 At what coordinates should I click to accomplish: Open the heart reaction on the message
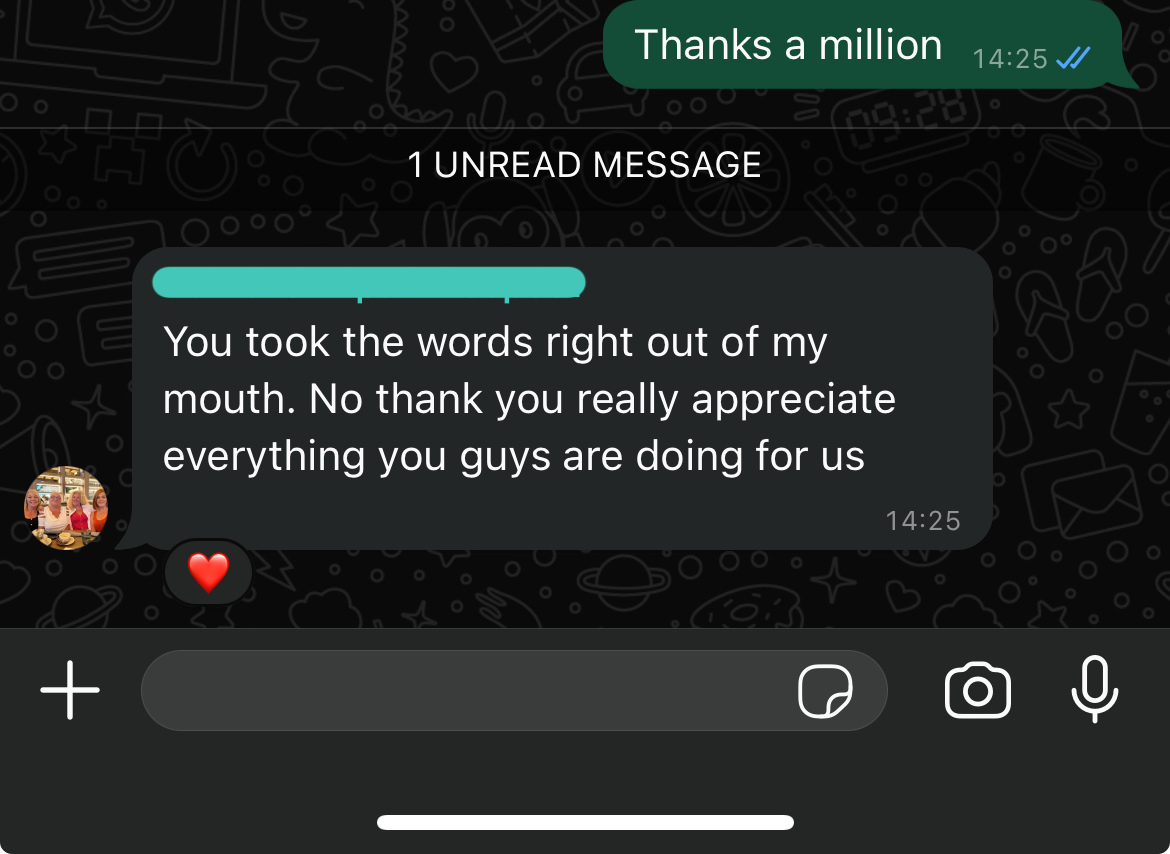(x=208, y=573)
